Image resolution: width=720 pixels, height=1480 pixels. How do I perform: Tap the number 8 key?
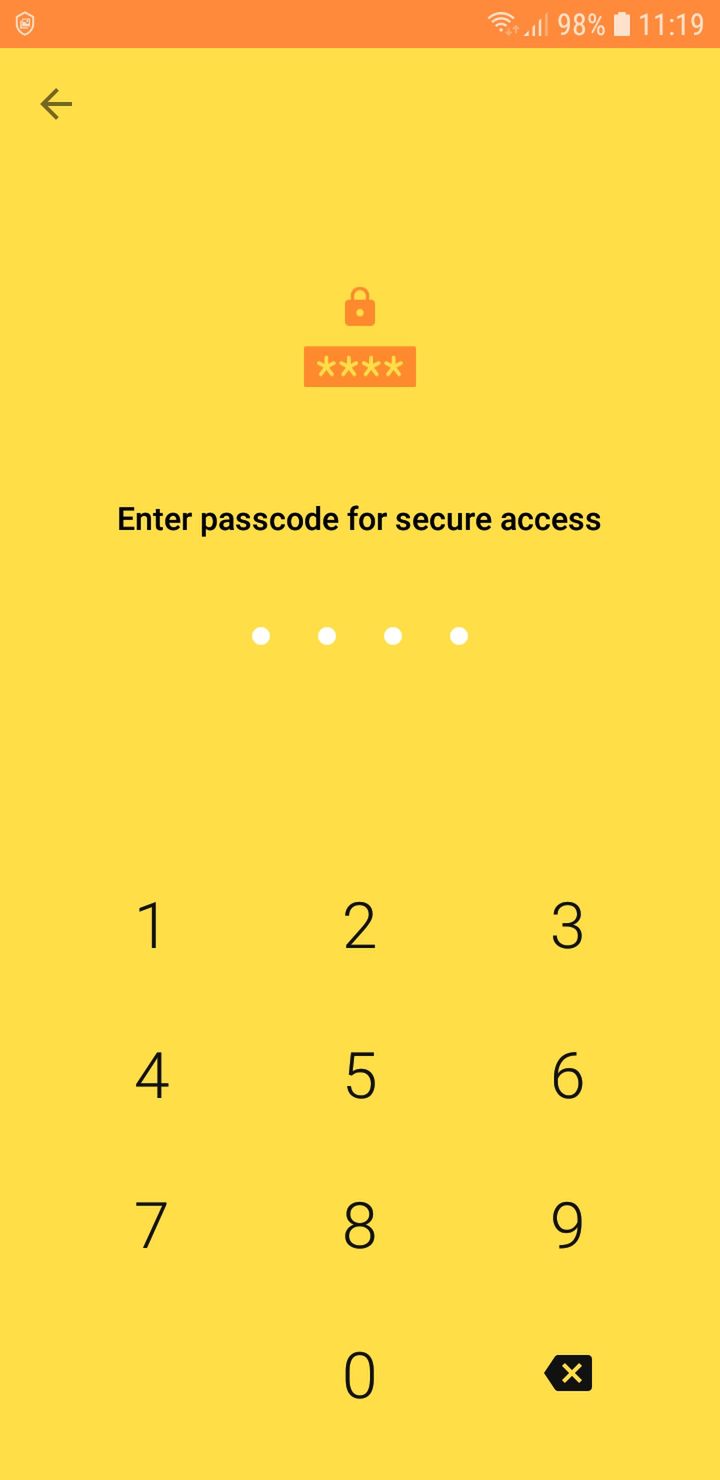pyautogui.click(x=360, y=1225)
